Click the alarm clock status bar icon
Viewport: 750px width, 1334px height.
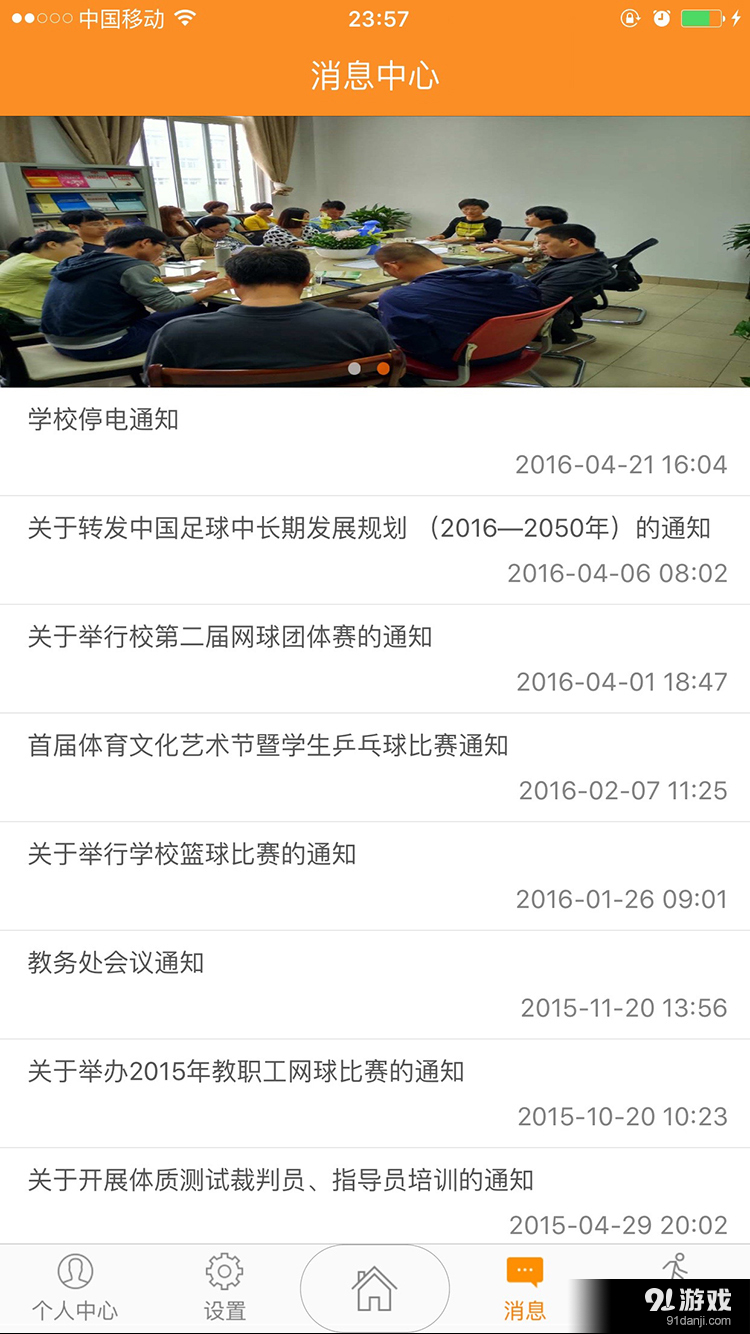(660, 17)
